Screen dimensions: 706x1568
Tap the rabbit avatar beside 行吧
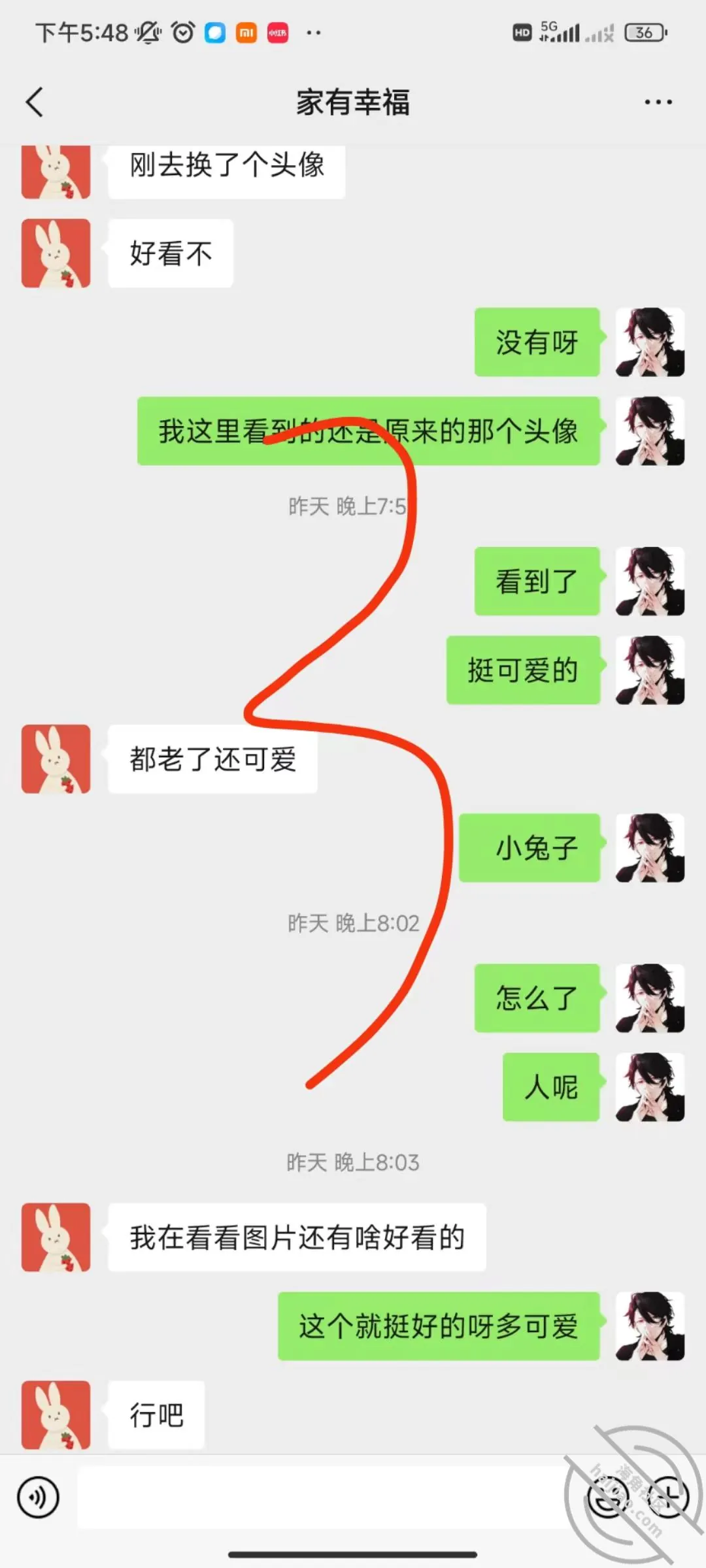pyautogui.click(x=56, y=1415)
